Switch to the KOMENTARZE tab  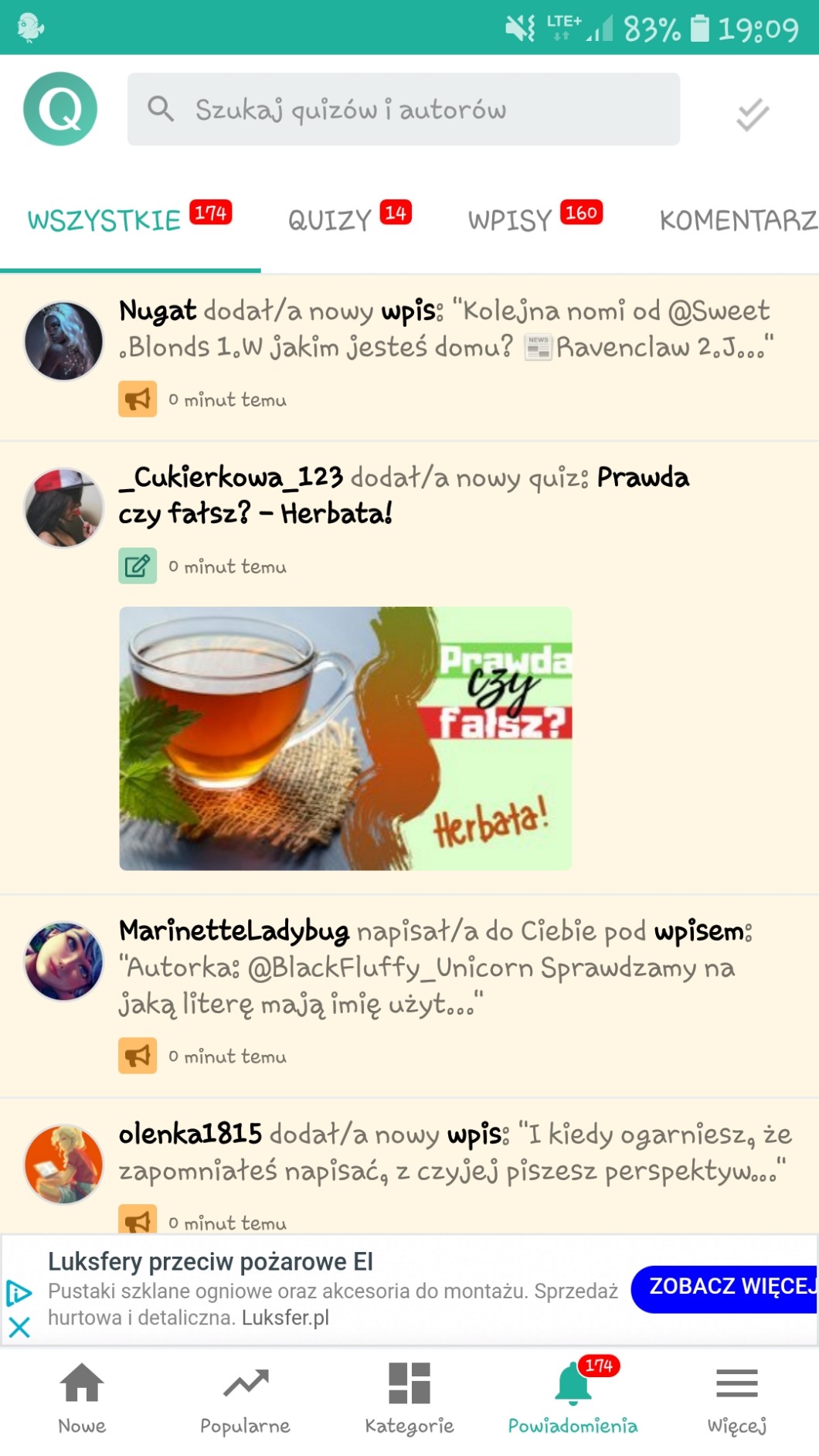click(737, 219)
